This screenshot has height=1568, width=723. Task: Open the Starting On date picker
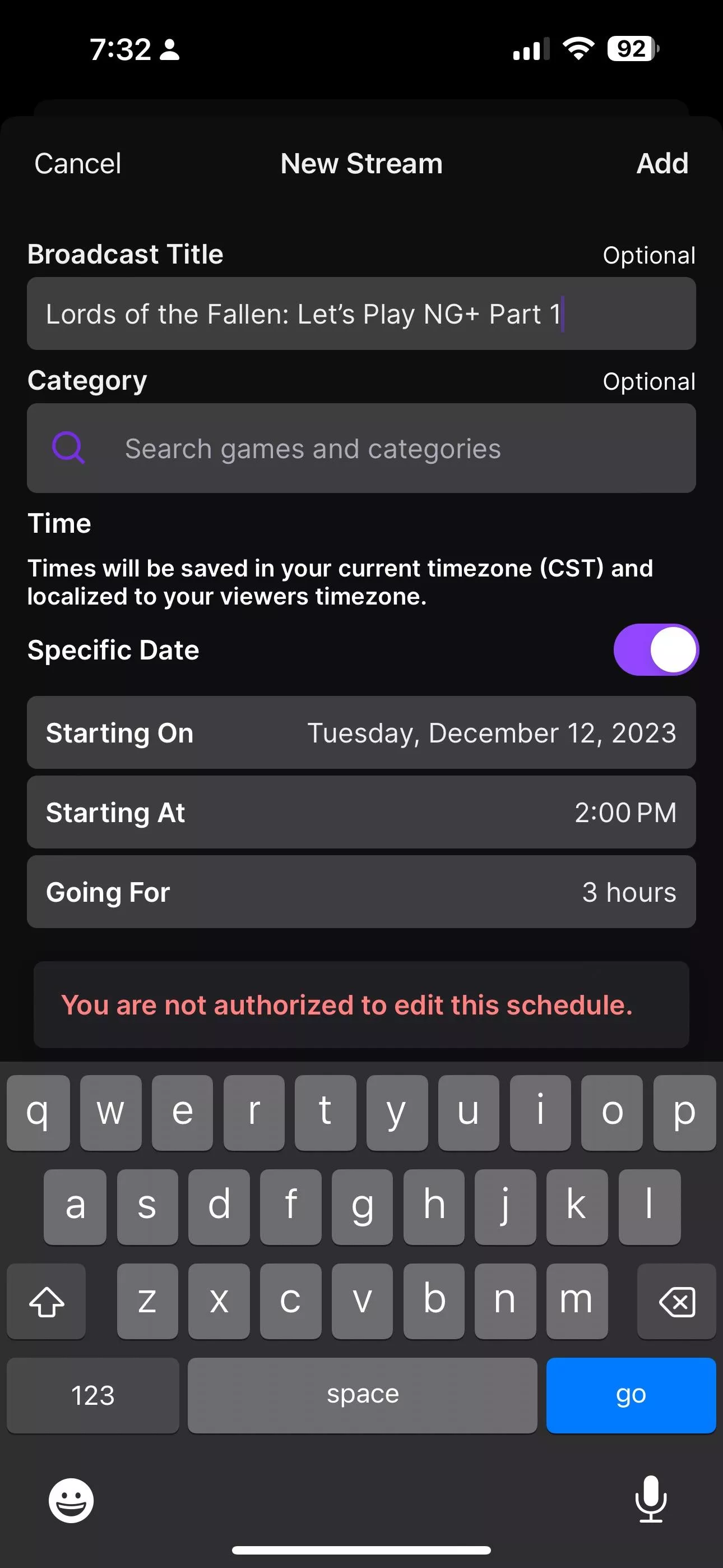(361, 733)
